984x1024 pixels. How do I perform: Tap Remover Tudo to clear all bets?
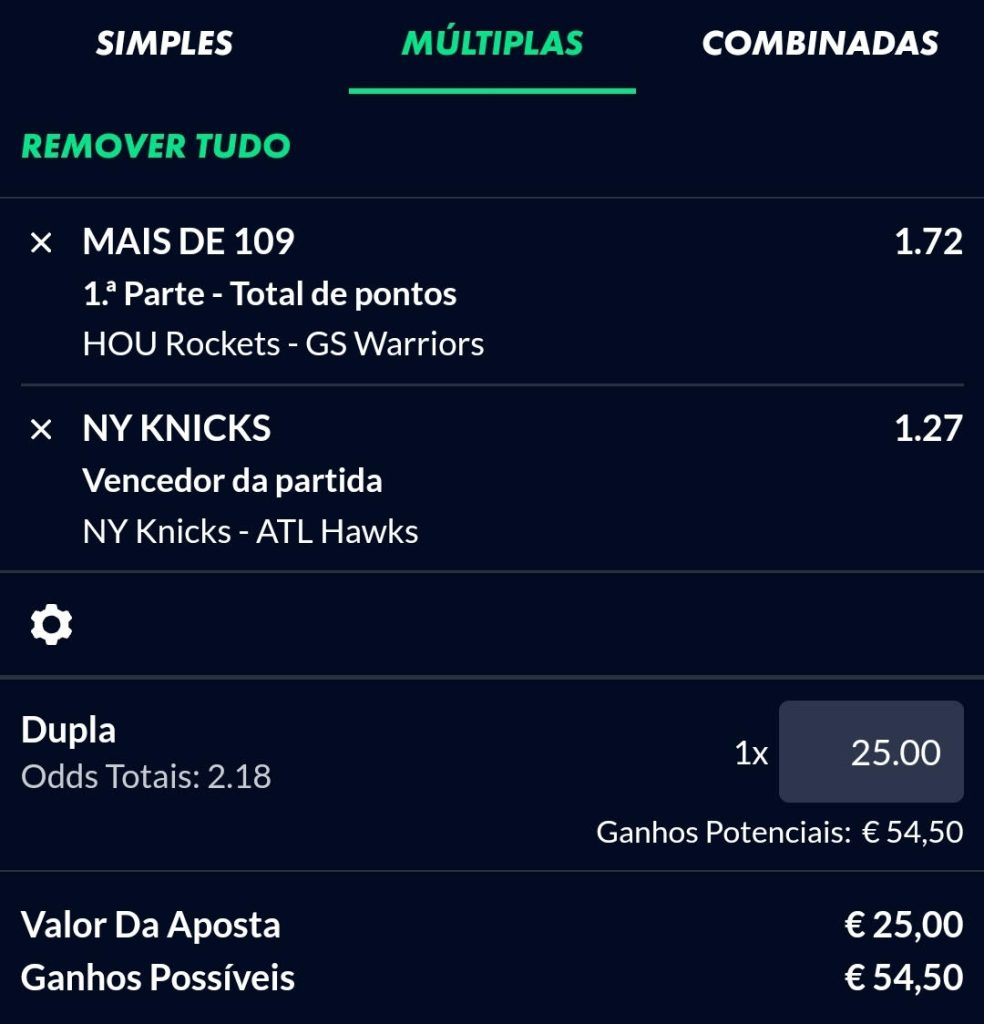(156, 146)
